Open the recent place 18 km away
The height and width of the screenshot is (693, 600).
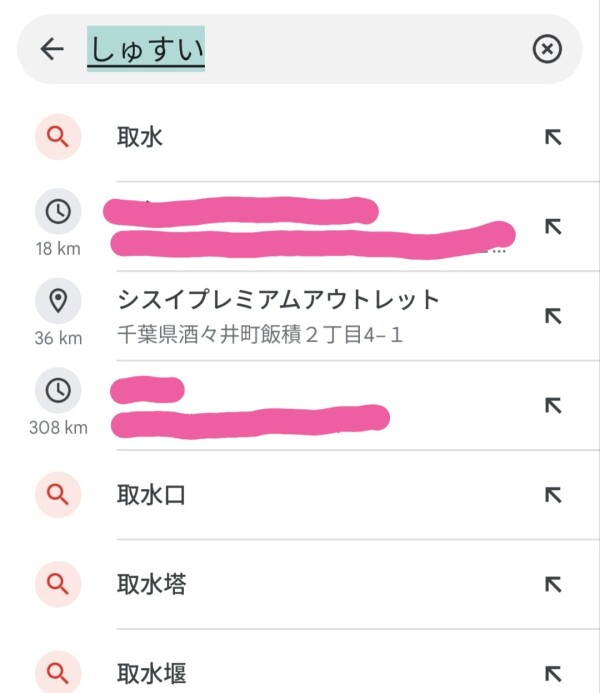[300, 226]
